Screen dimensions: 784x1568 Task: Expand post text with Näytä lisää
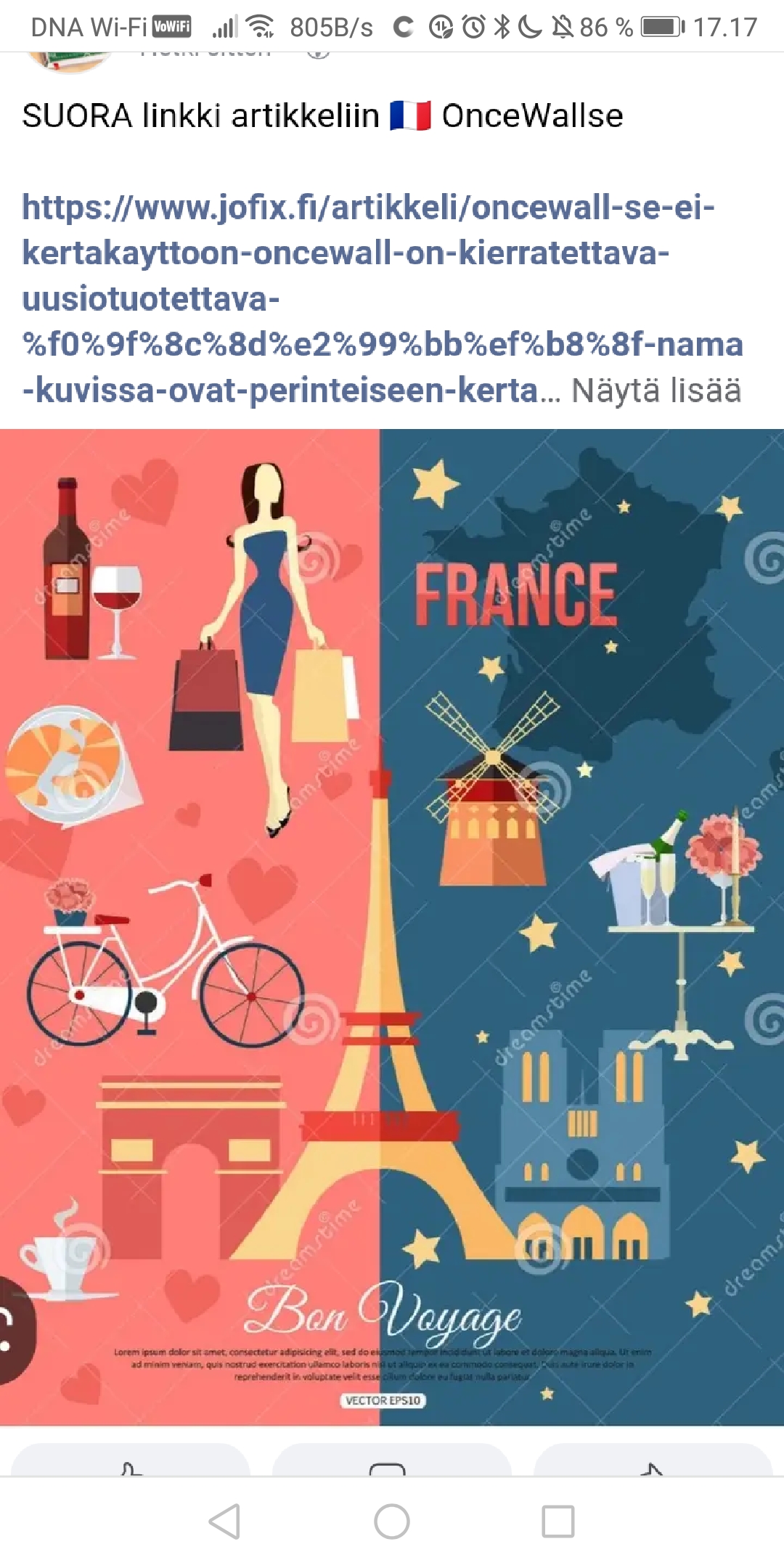pyautogui.click(x=656, y=391)
